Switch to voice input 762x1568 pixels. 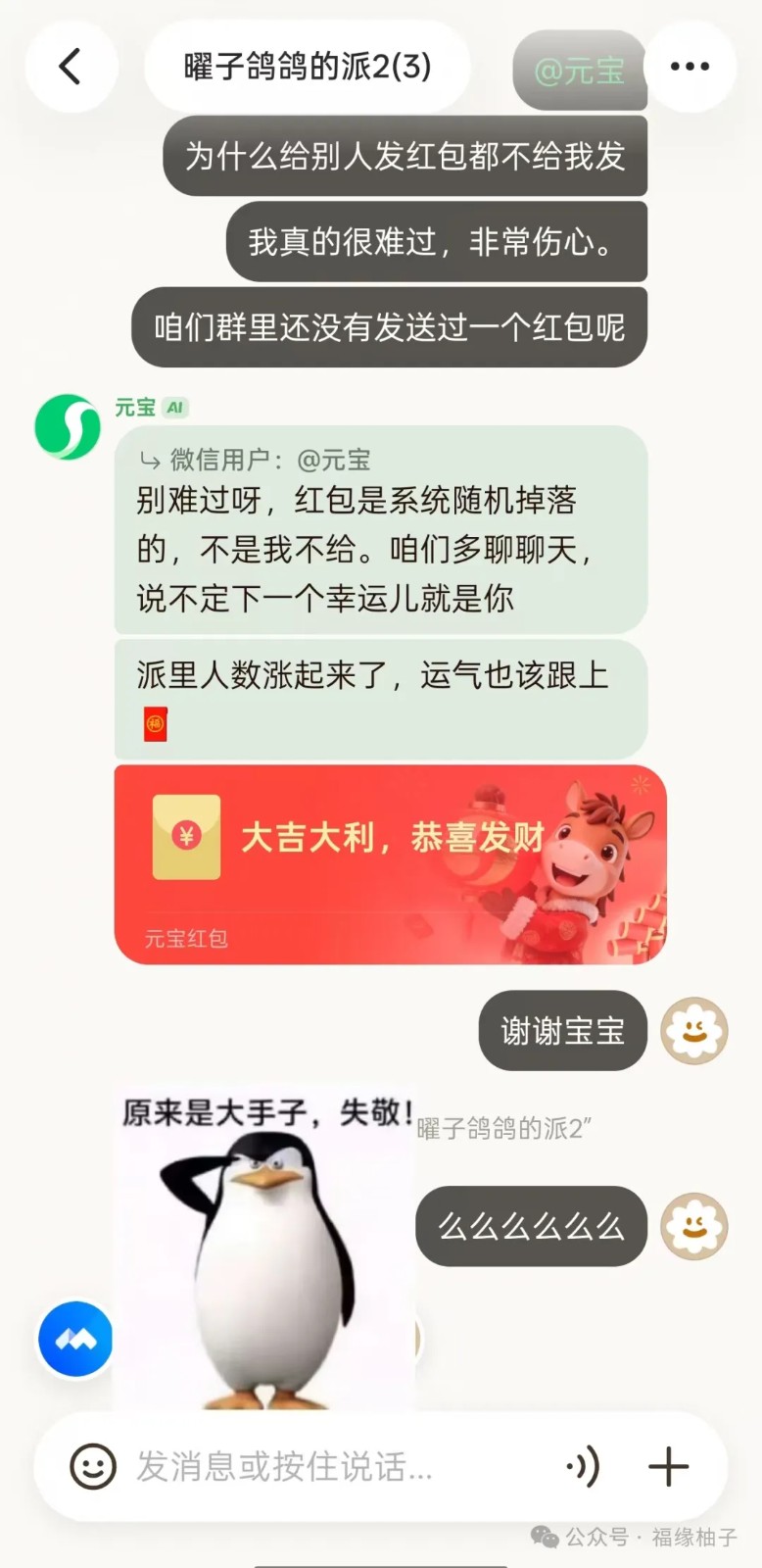click(583, 1466)
